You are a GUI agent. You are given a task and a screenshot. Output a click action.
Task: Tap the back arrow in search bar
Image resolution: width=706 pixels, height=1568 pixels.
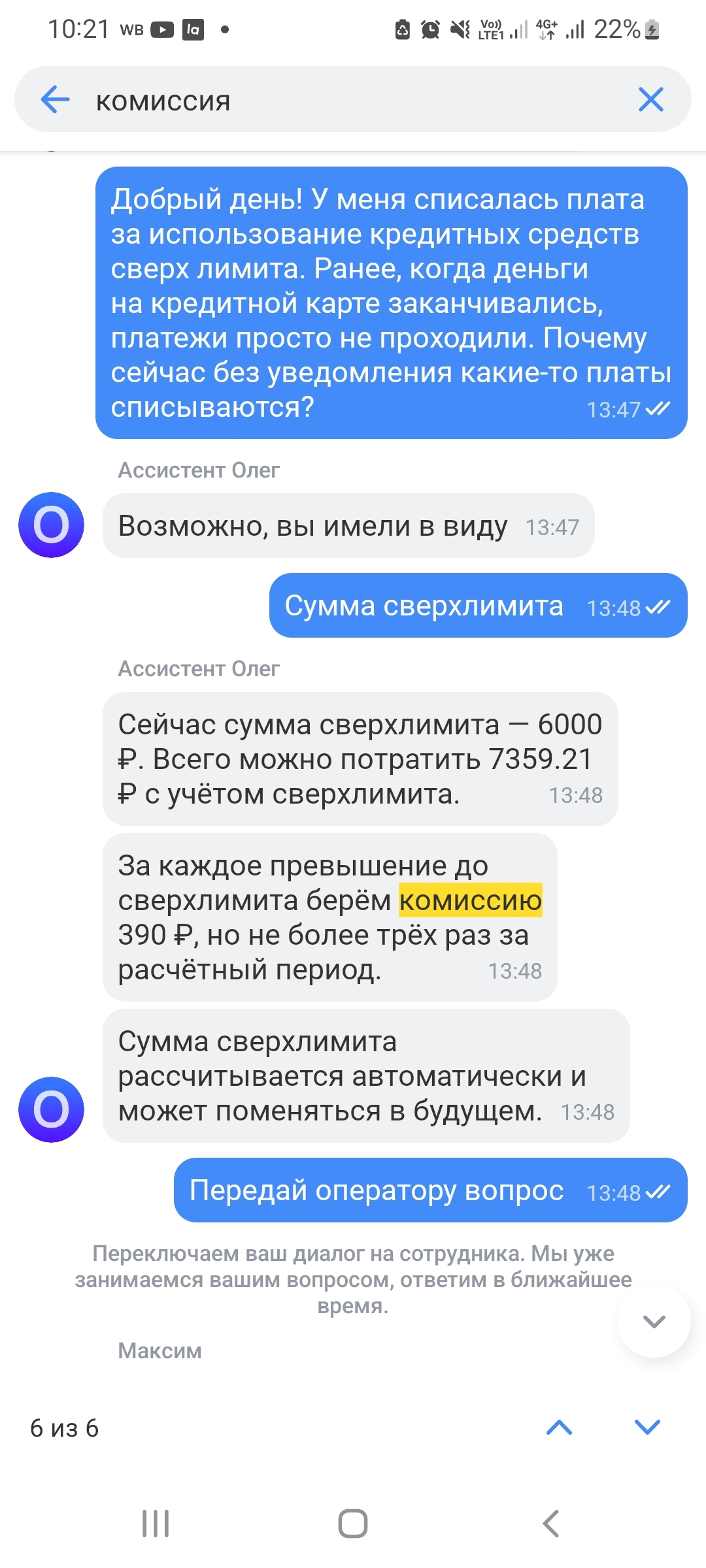pos(55,100)
